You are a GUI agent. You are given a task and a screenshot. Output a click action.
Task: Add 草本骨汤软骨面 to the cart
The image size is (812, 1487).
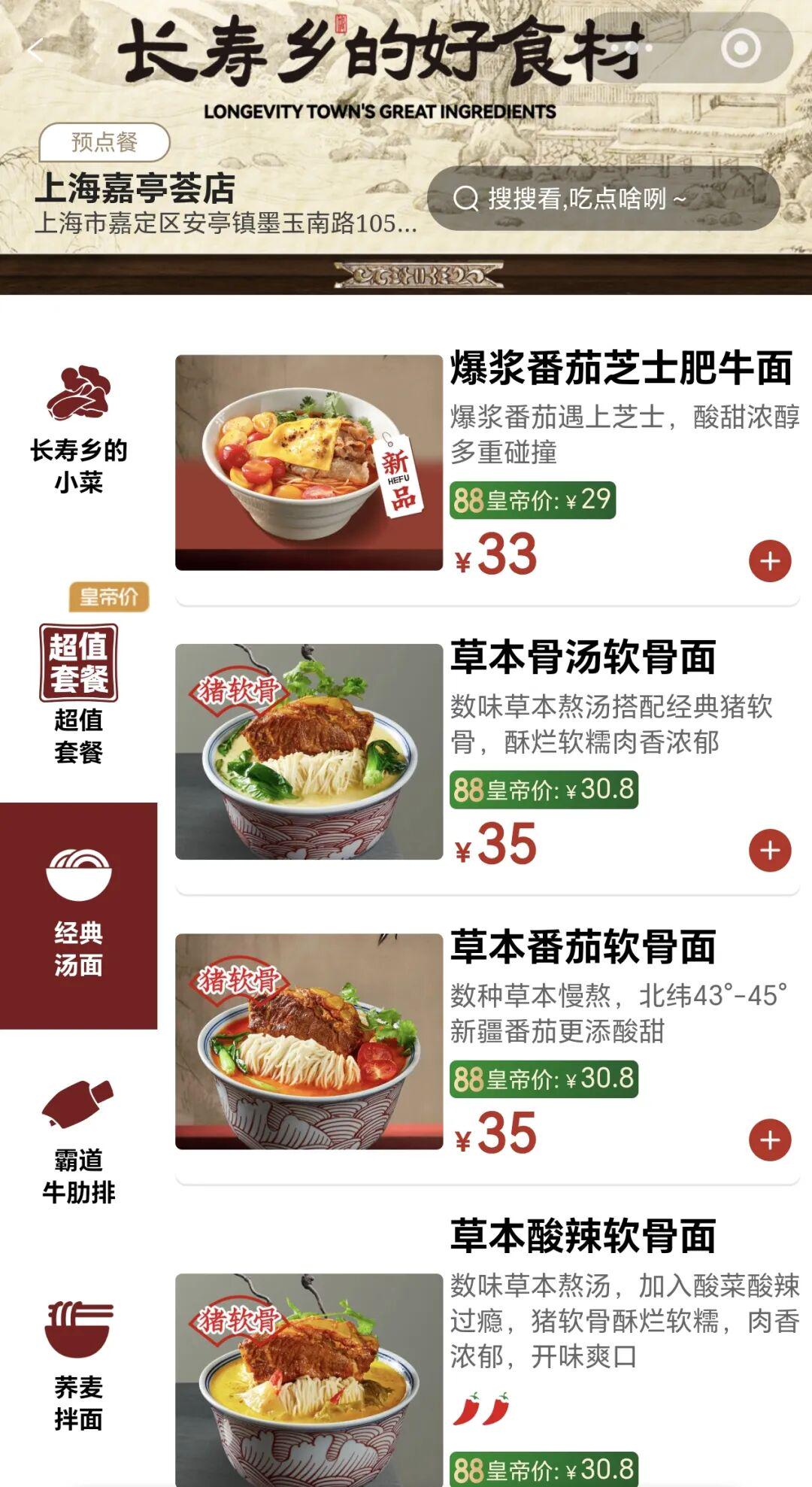[770, 851]
